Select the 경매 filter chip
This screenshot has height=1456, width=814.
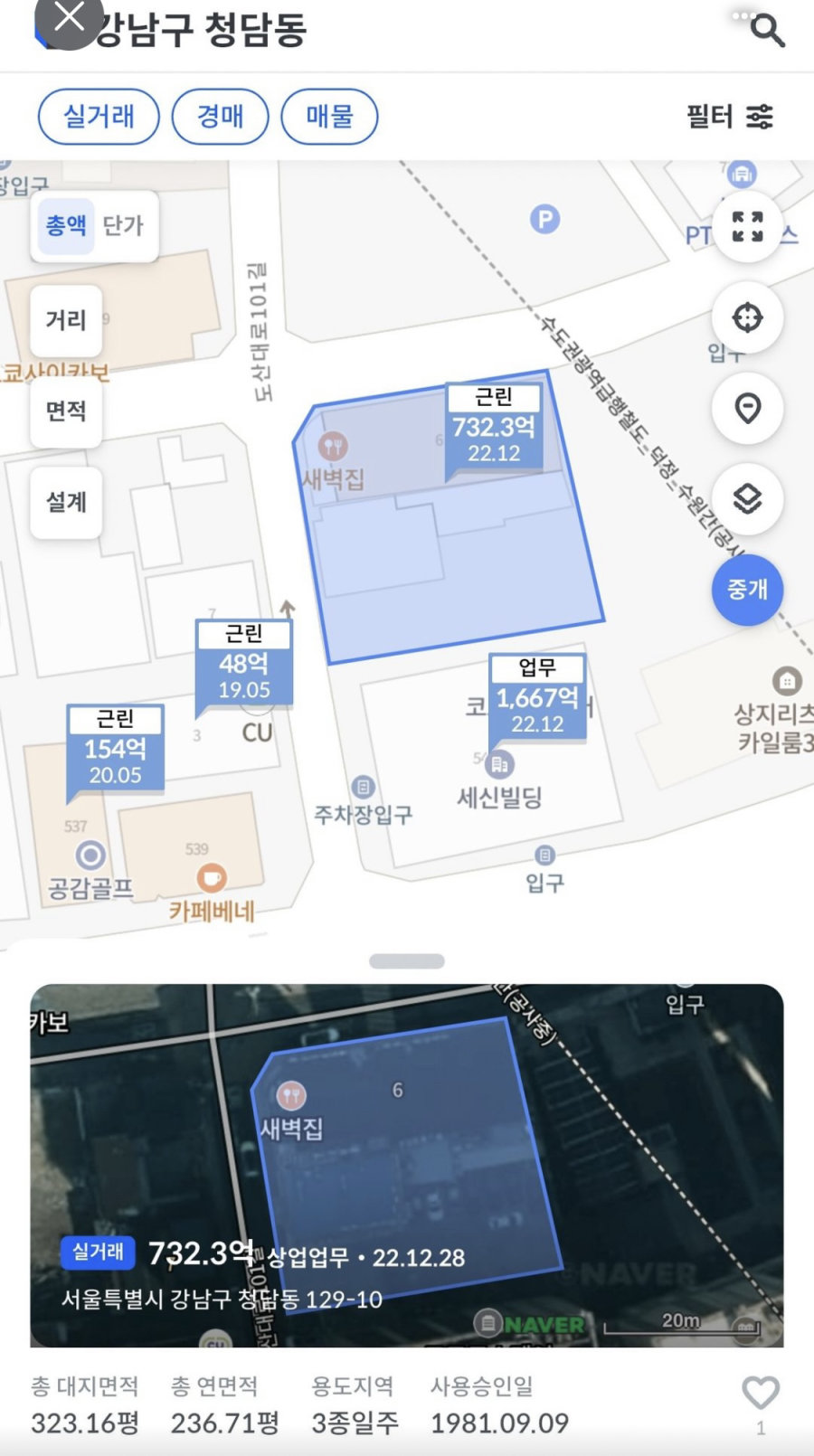tap(220, 117)
